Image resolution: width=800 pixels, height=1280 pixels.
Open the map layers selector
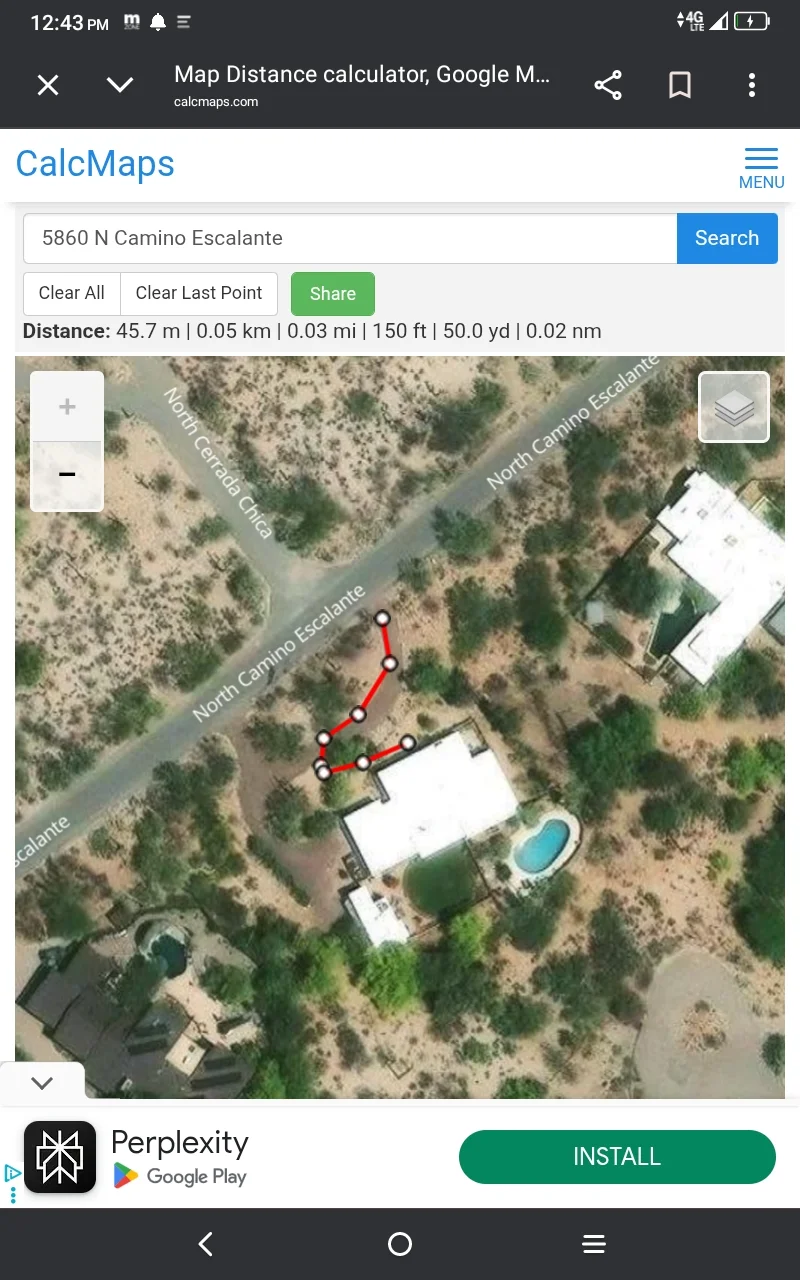[x=733, y=406]
